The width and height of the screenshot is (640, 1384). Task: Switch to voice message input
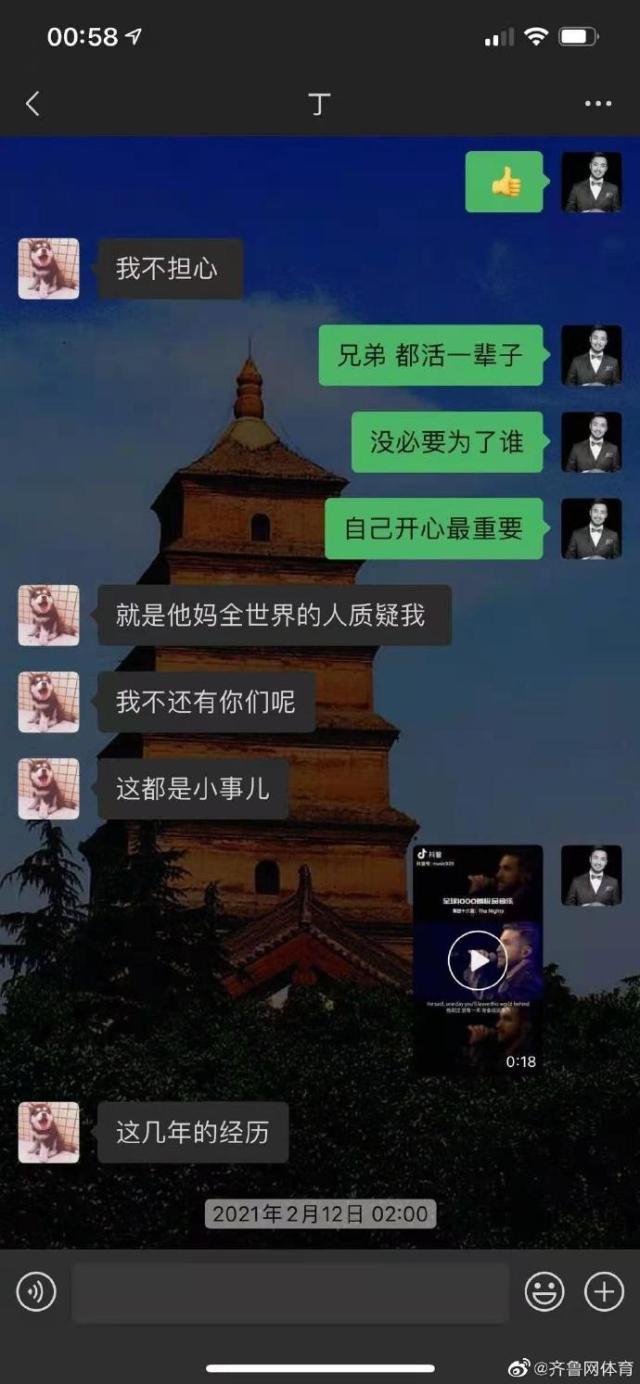36,1293
